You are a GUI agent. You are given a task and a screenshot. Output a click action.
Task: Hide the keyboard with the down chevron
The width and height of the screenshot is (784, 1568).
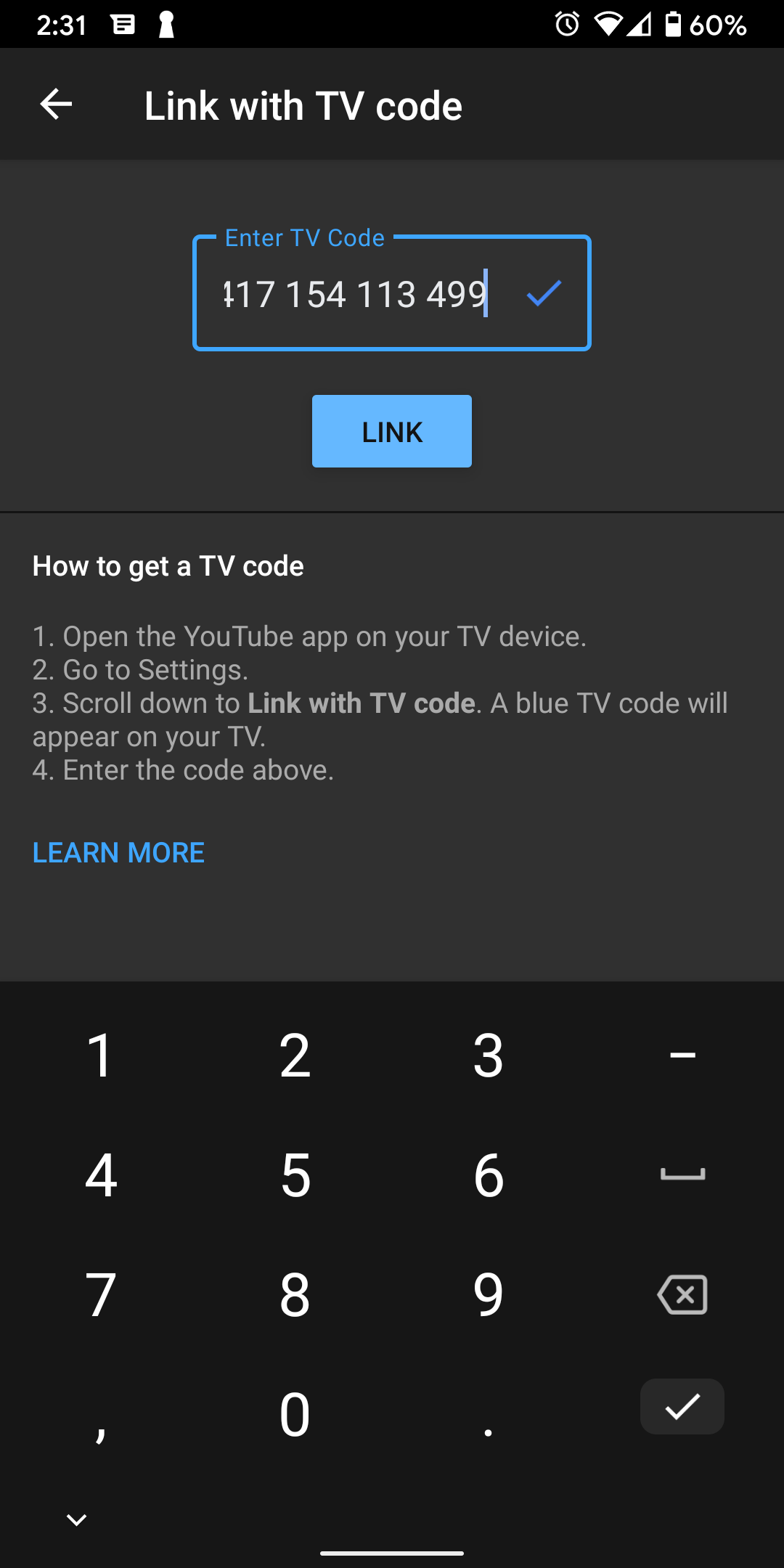(x=76, y=1519)
